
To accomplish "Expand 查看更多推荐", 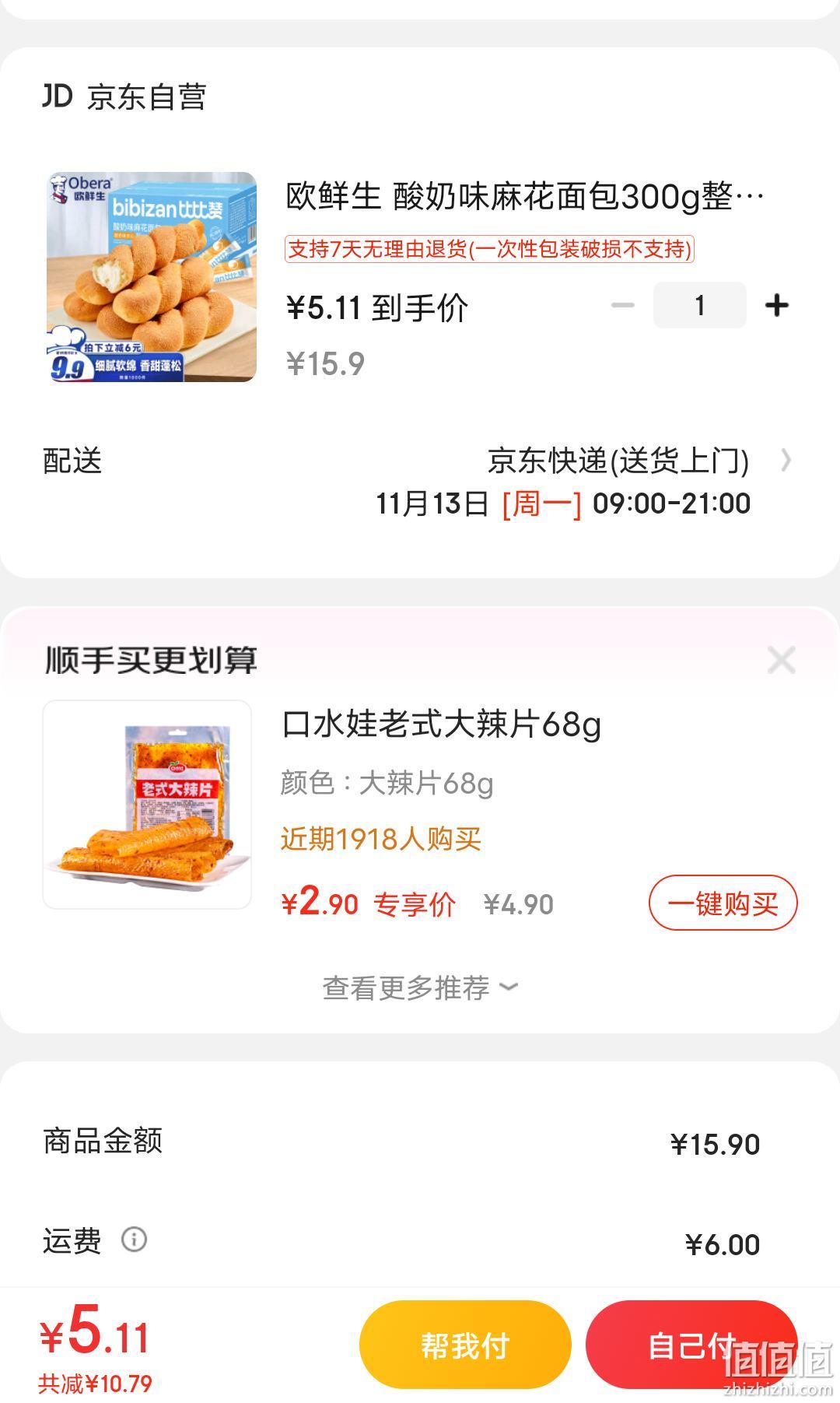I will 420,987.
